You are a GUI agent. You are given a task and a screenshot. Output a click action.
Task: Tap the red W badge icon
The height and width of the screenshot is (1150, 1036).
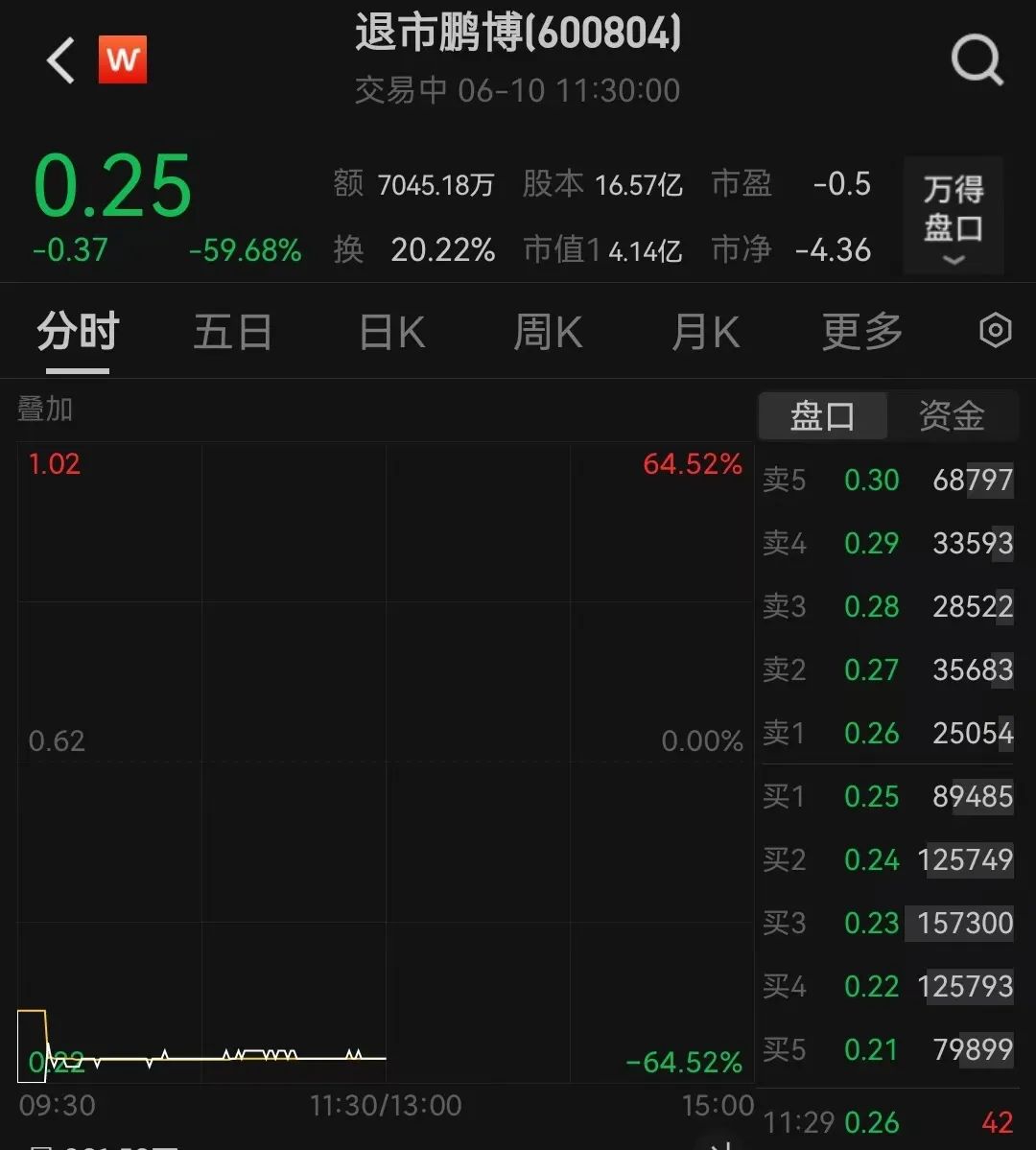click(123, 60)
